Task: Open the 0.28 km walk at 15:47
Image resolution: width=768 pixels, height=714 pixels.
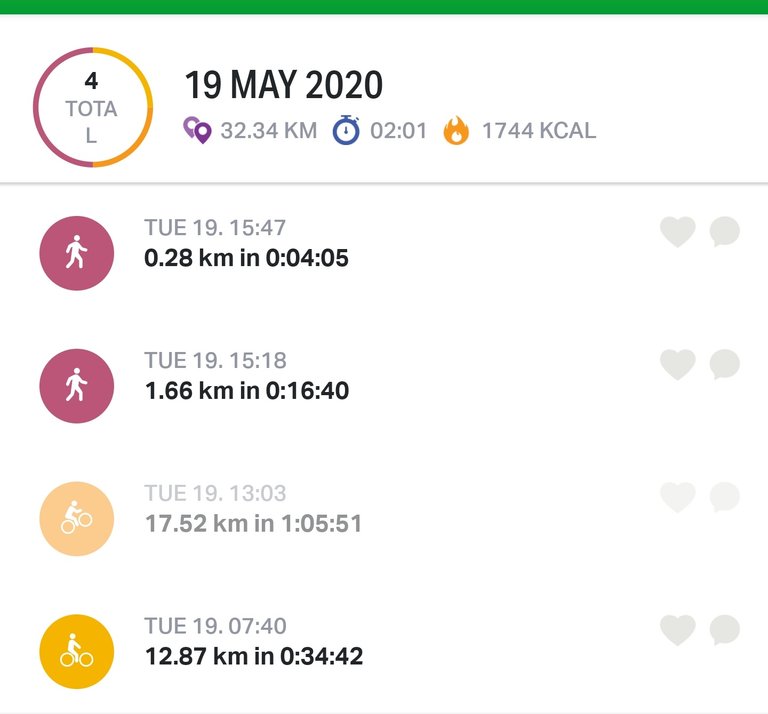Action: pyautogui.click(x=246, y=258)
